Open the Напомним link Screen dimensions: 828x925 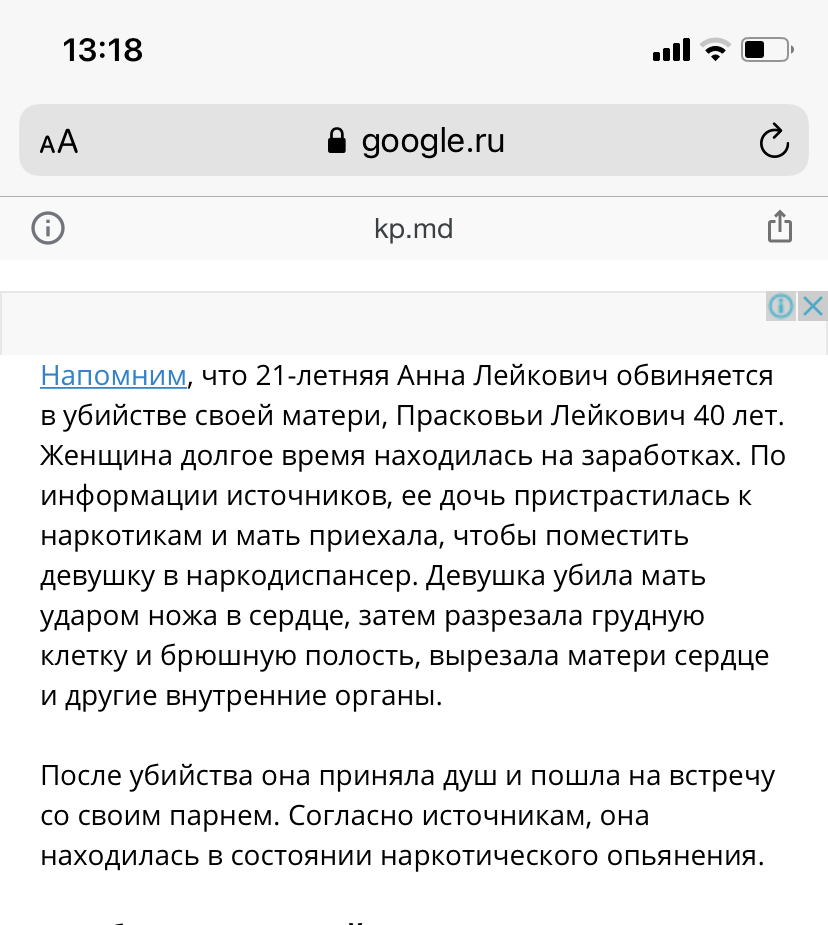(x=113, y=376)
